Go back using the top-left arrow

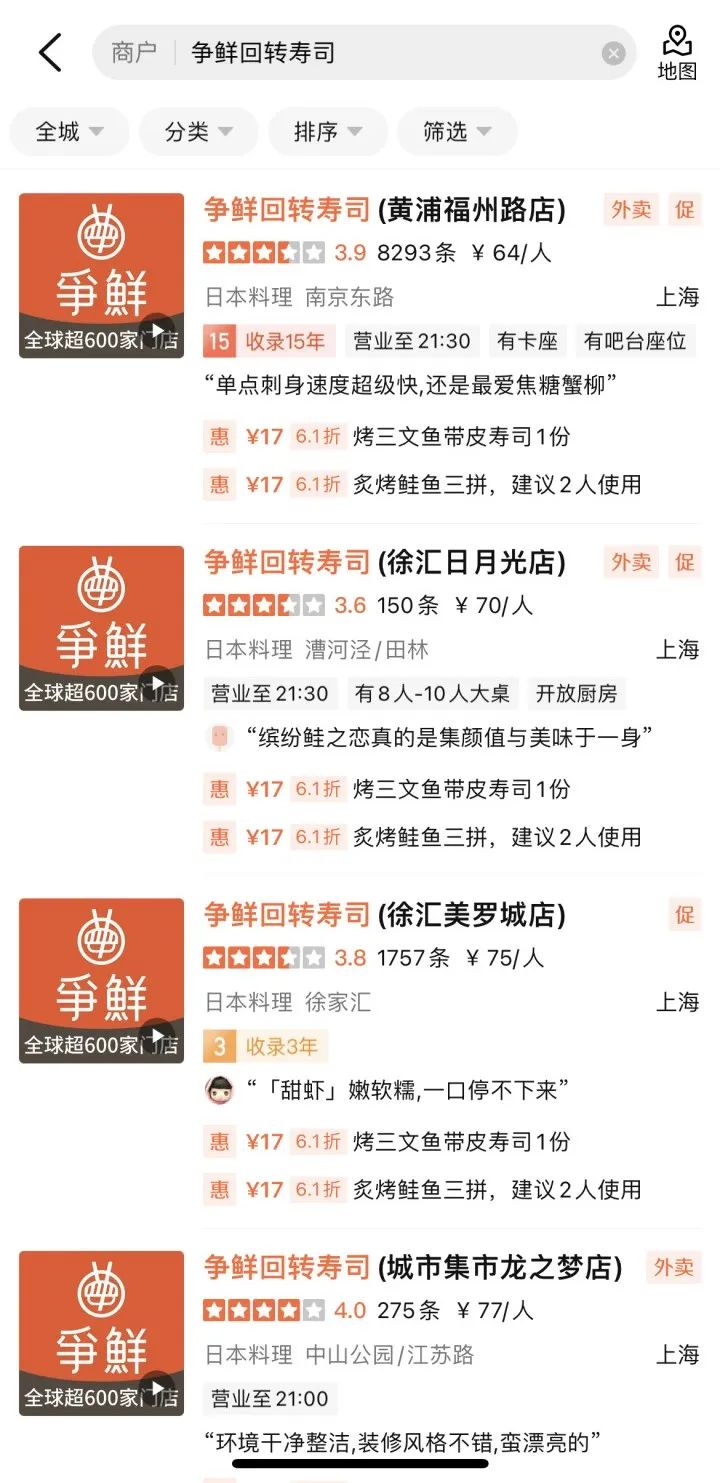(x=50, y=52)
